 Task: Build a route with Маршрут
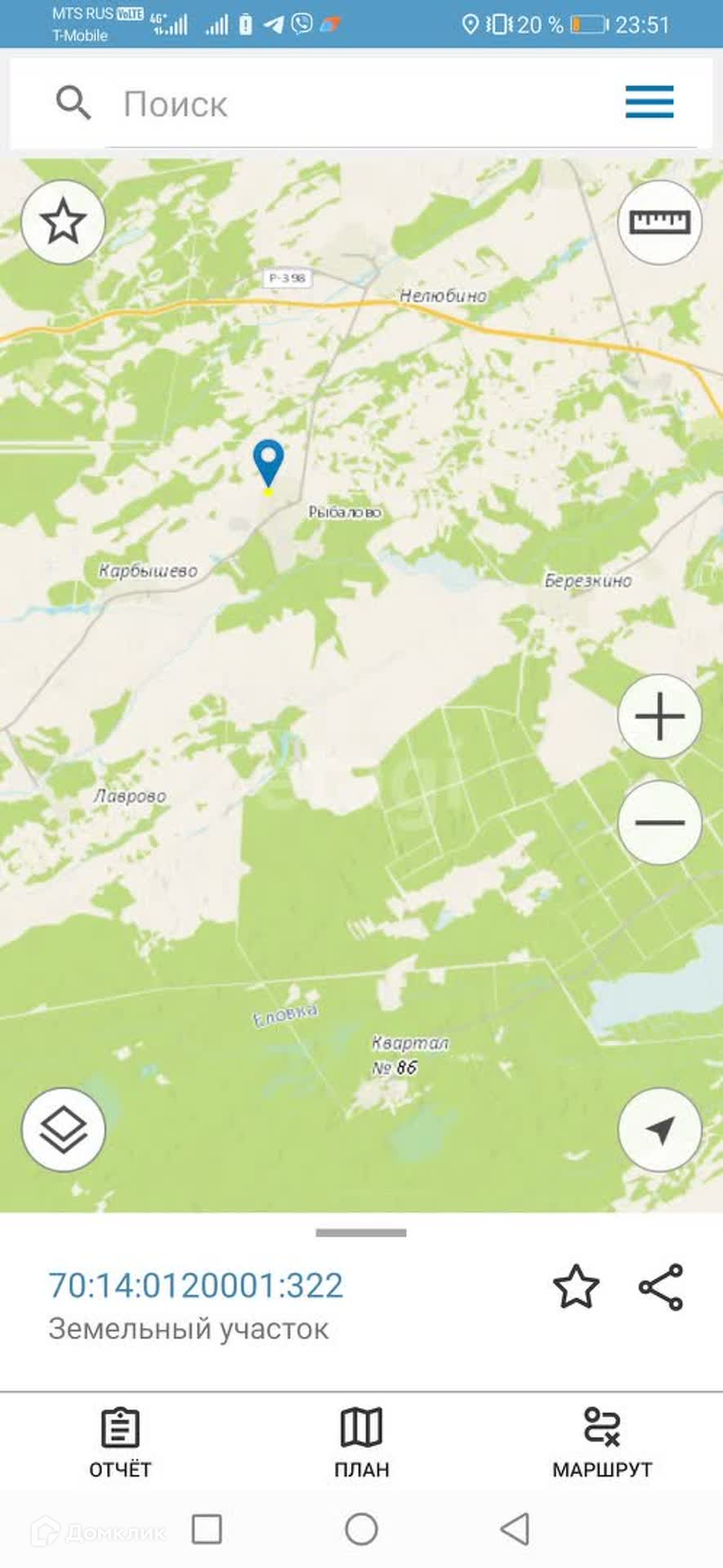tap(602, 1443)
